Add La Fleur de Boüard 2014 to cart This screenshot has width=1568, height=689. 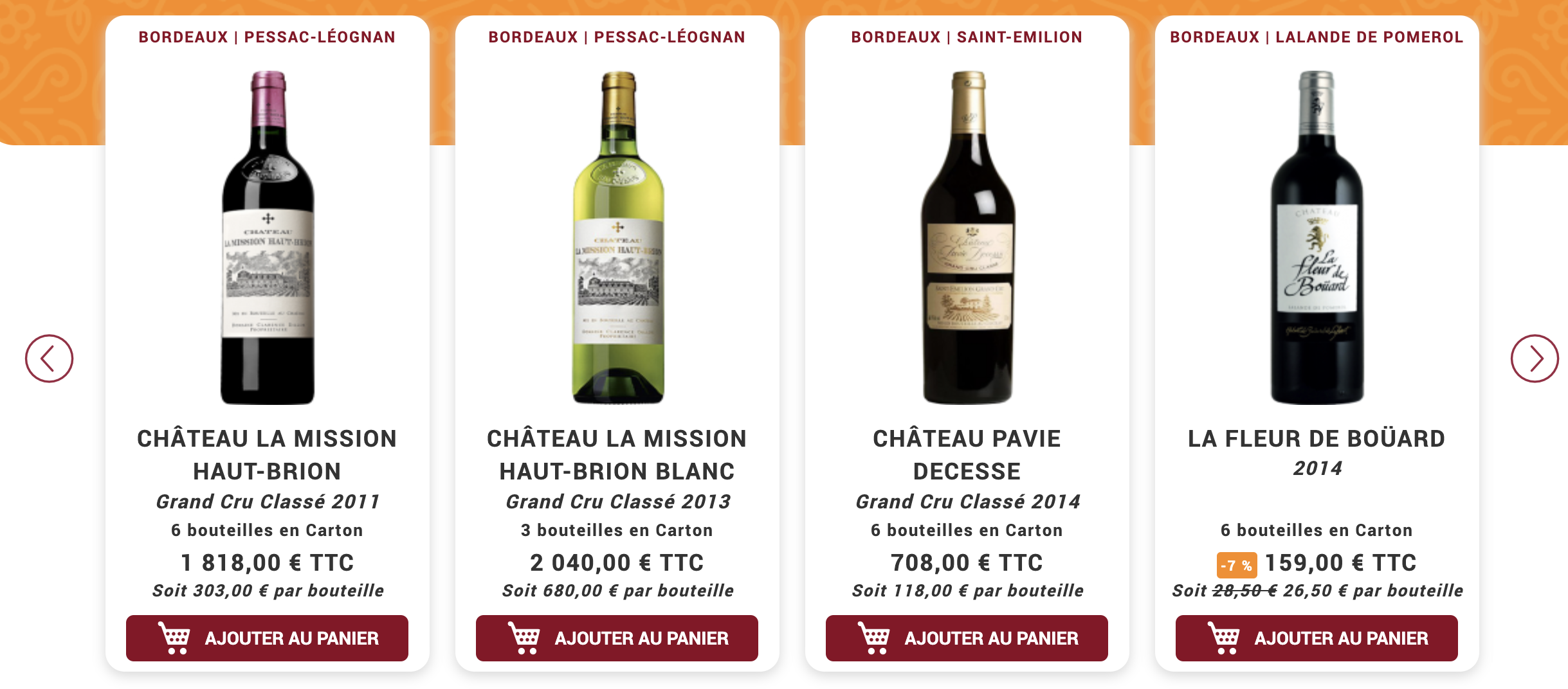1317,638
